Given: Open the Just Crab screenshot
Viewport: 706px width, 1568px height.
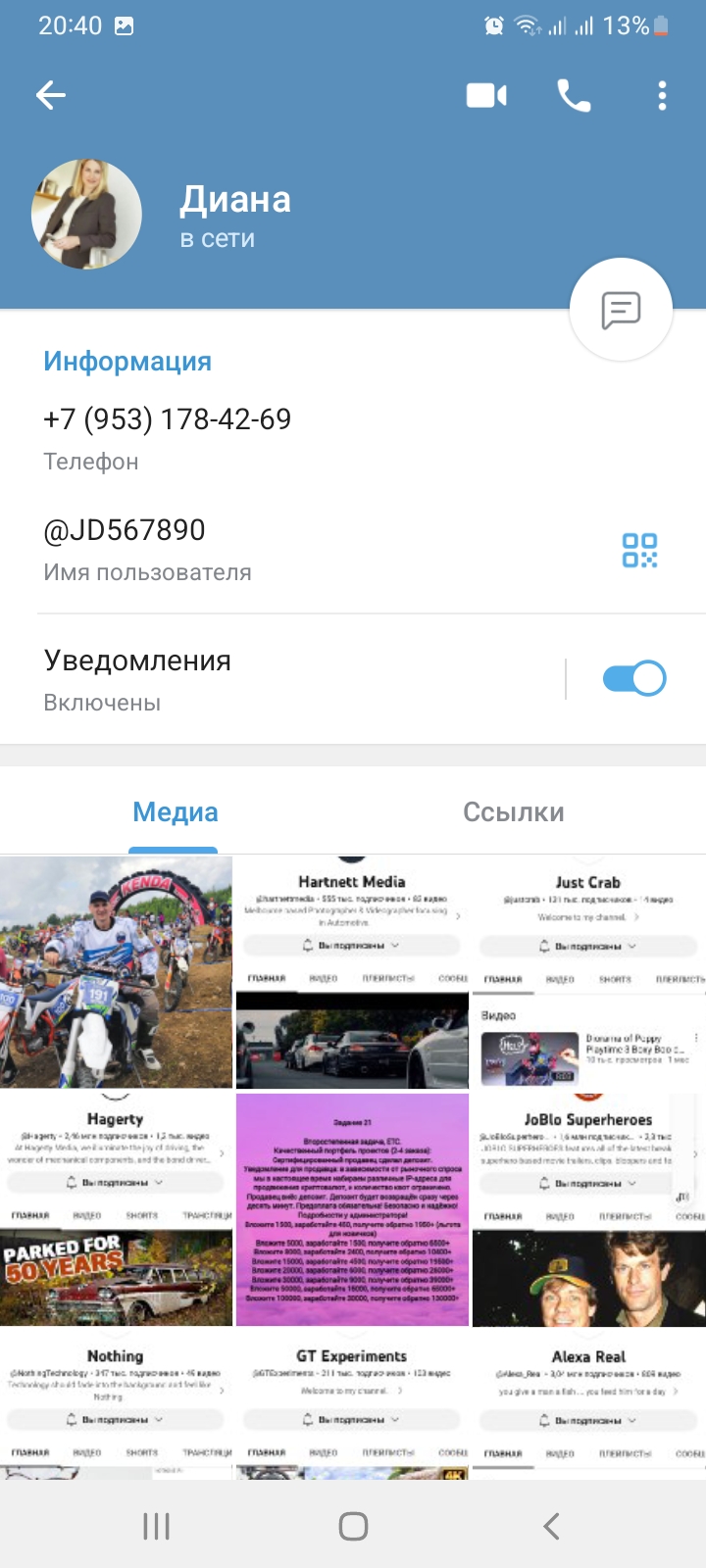Looking at the screenshot, I should pos(589,972).
